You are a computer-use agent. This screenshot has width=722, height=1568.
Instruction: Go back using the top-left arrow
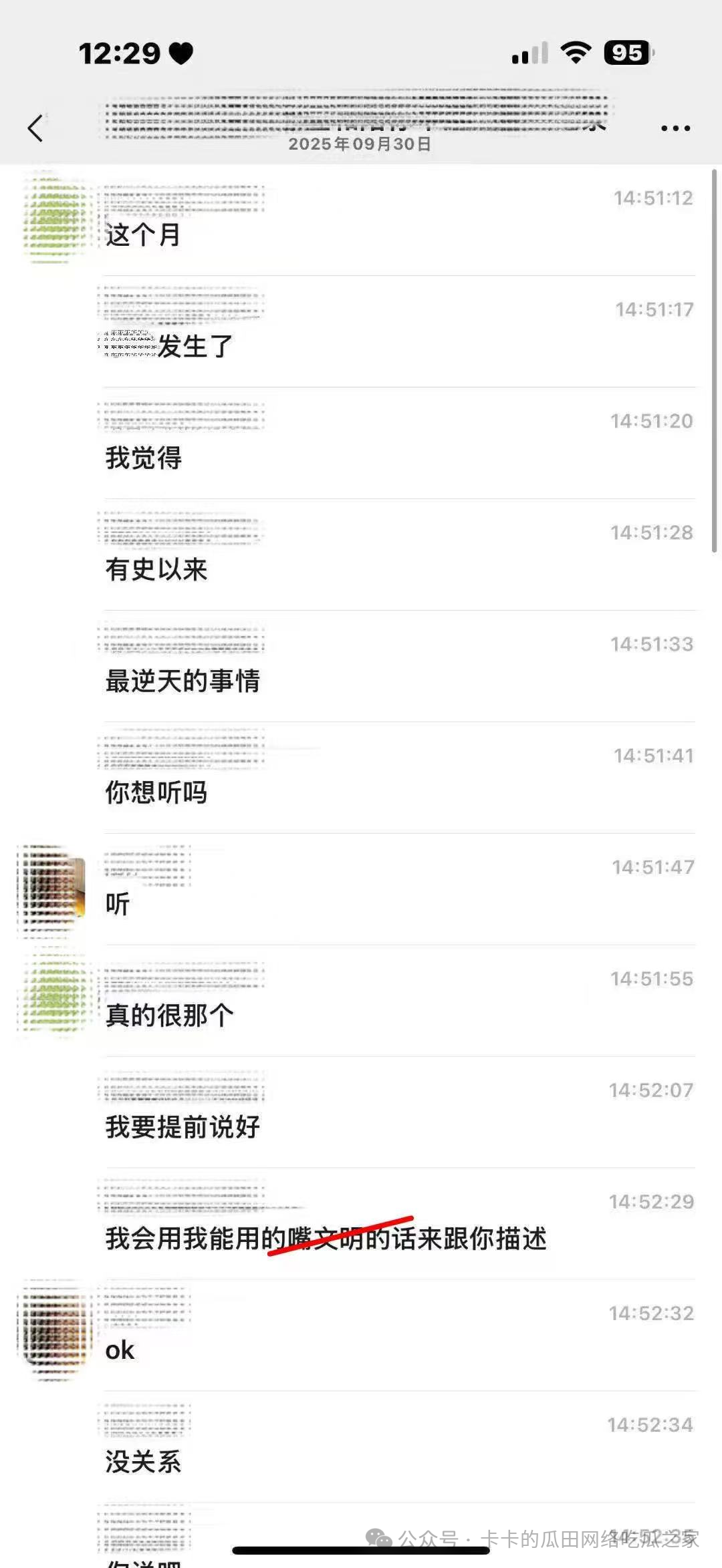click(35, 128)
